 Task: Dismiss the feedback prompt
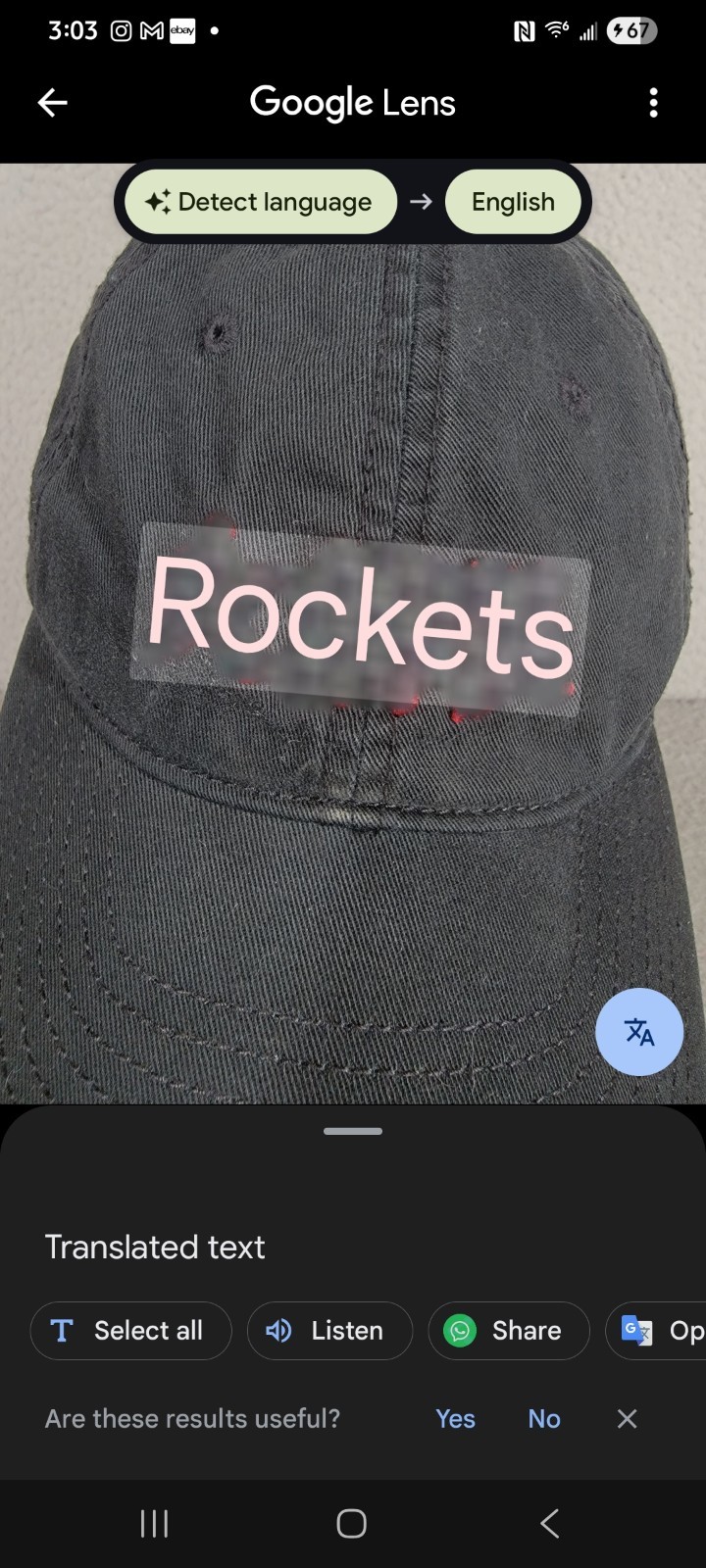coord(628,1418)
